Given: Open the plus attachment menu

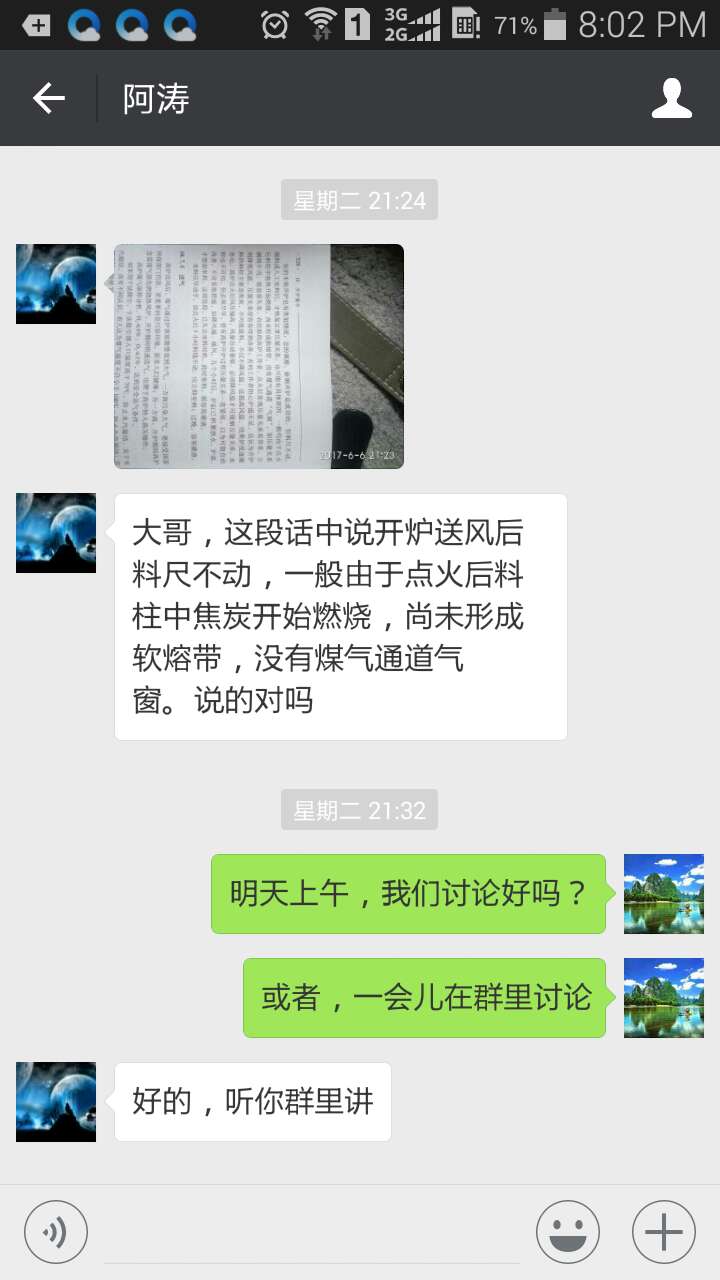Looking at the screenshot, I should 663,1232.
